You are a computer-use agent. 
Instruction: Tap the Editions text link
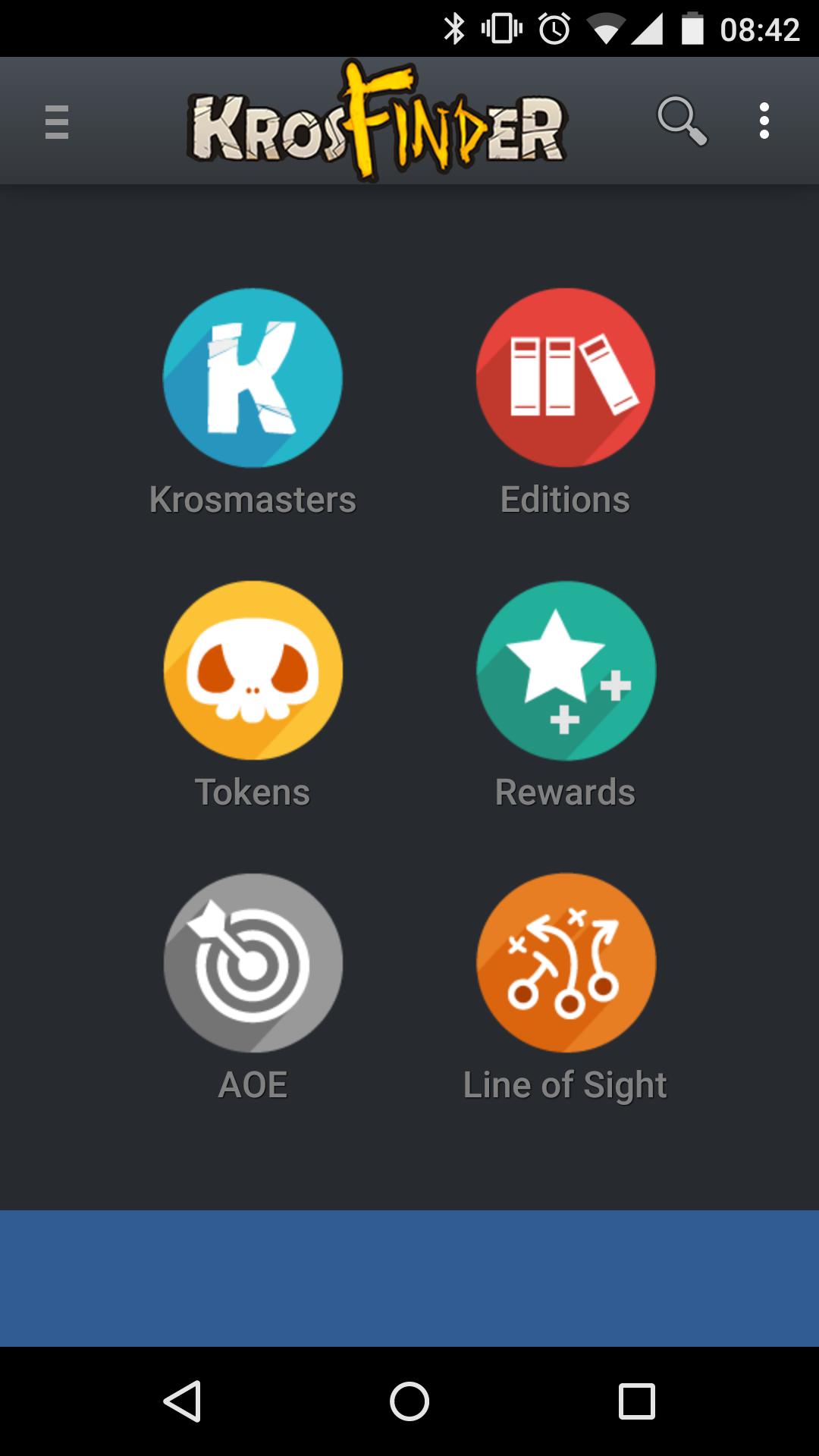point(565,498)
